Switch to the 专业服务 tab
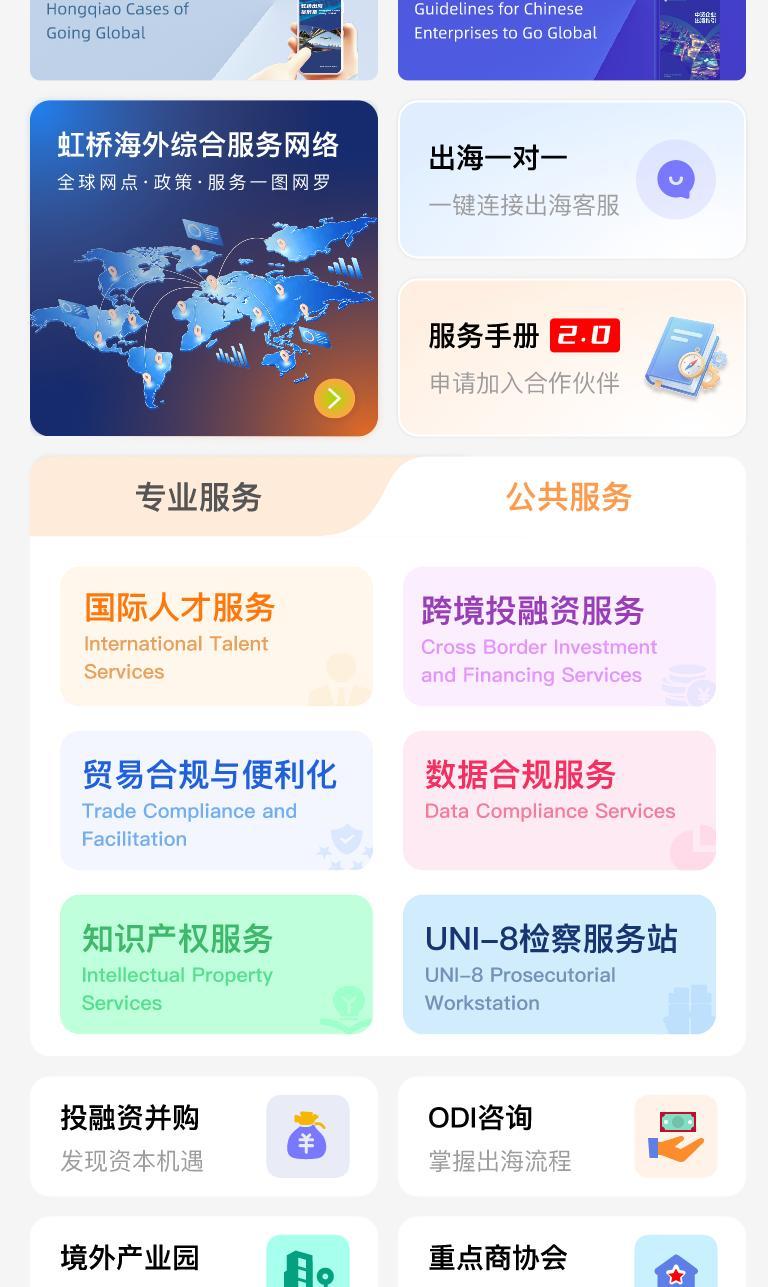 coord(198,497)
